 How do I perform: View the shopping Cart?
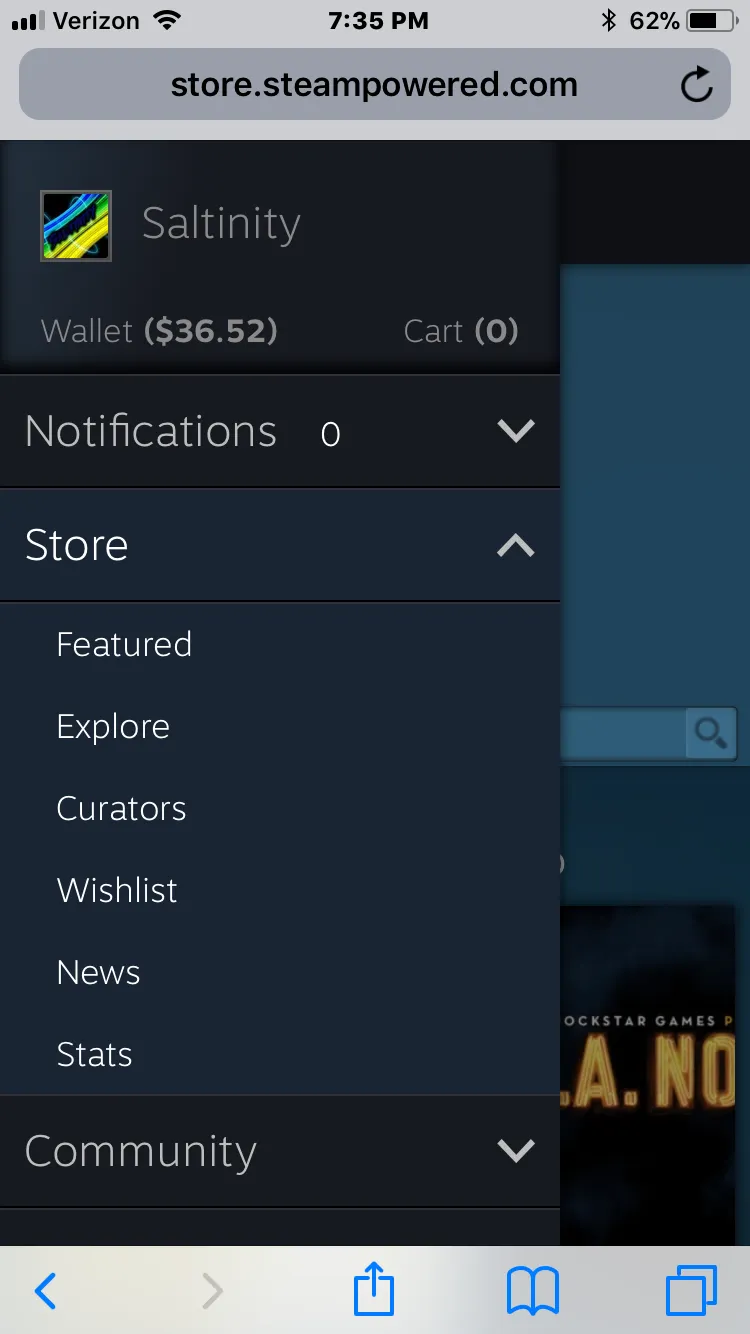pyautogui.click(x=461, y=331)
